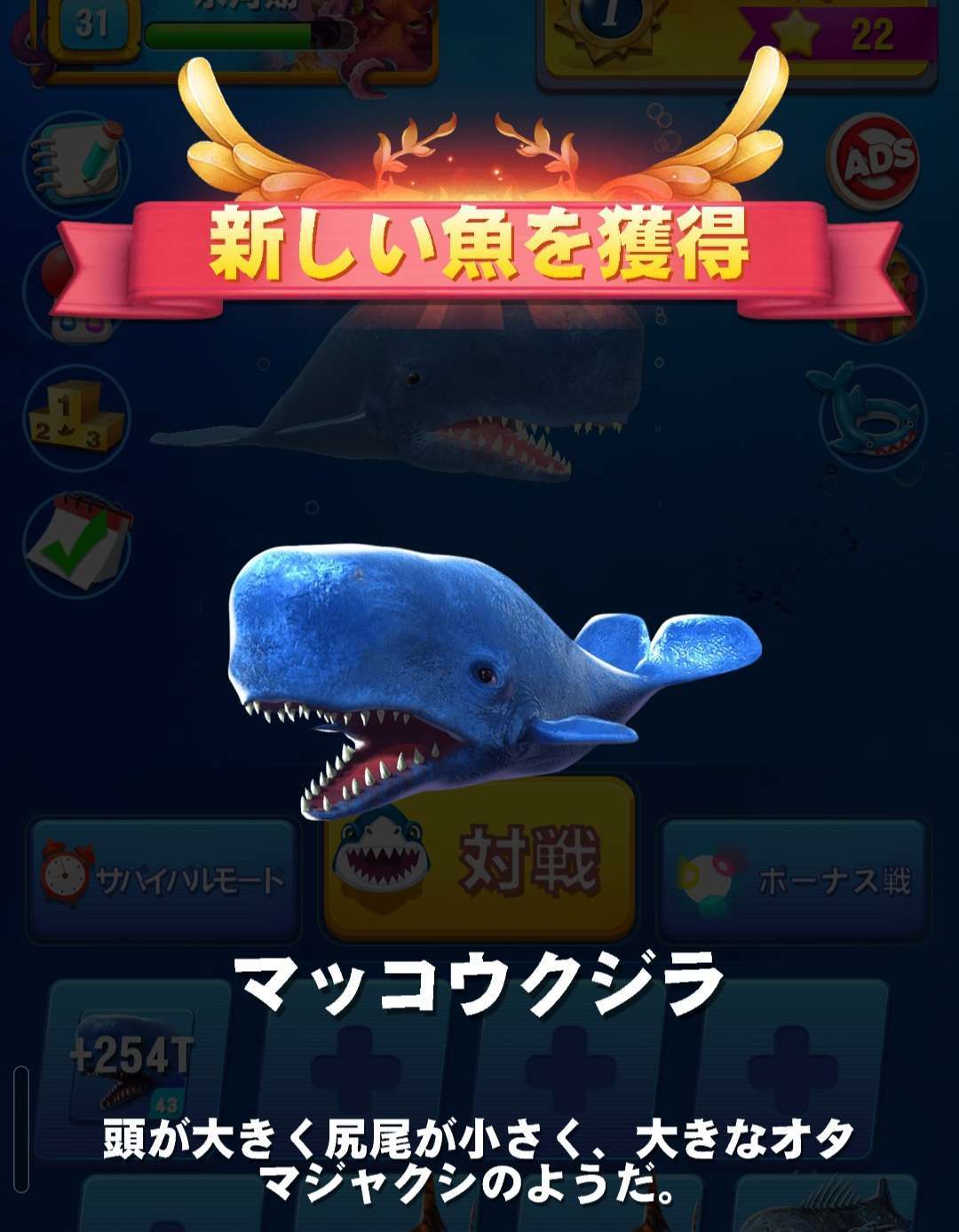Open サバイバルモード survival mode
This screenshot has height=1232, width=959.
(x=164, y=881)
